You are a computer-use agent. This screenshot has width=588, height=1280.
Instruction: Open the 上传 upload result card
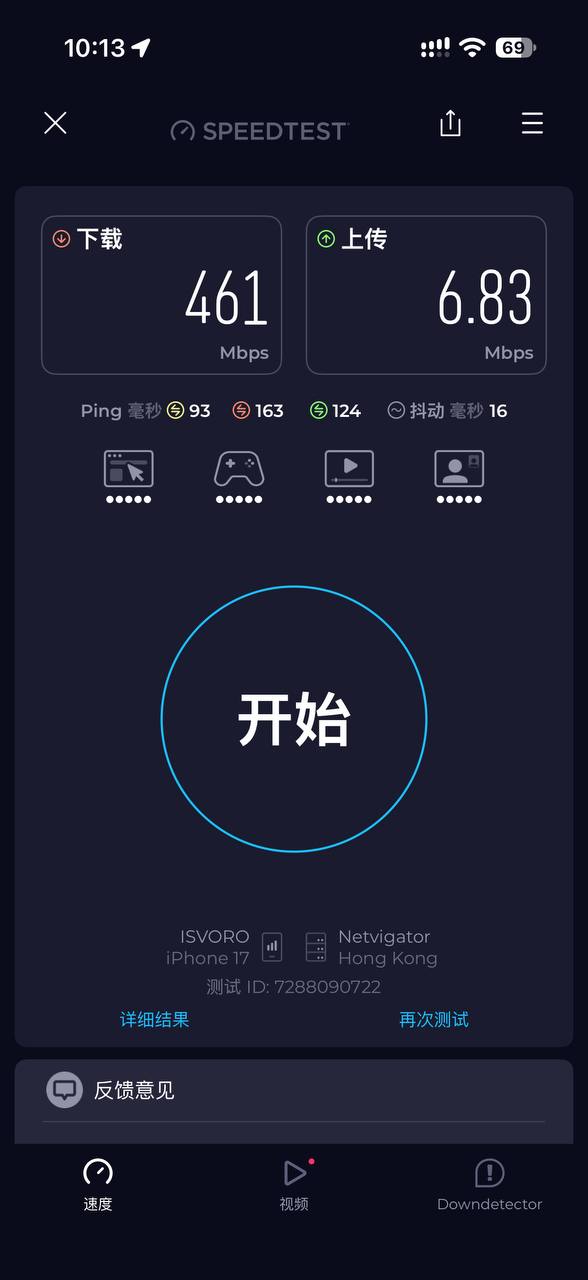[x=426, y=295]
